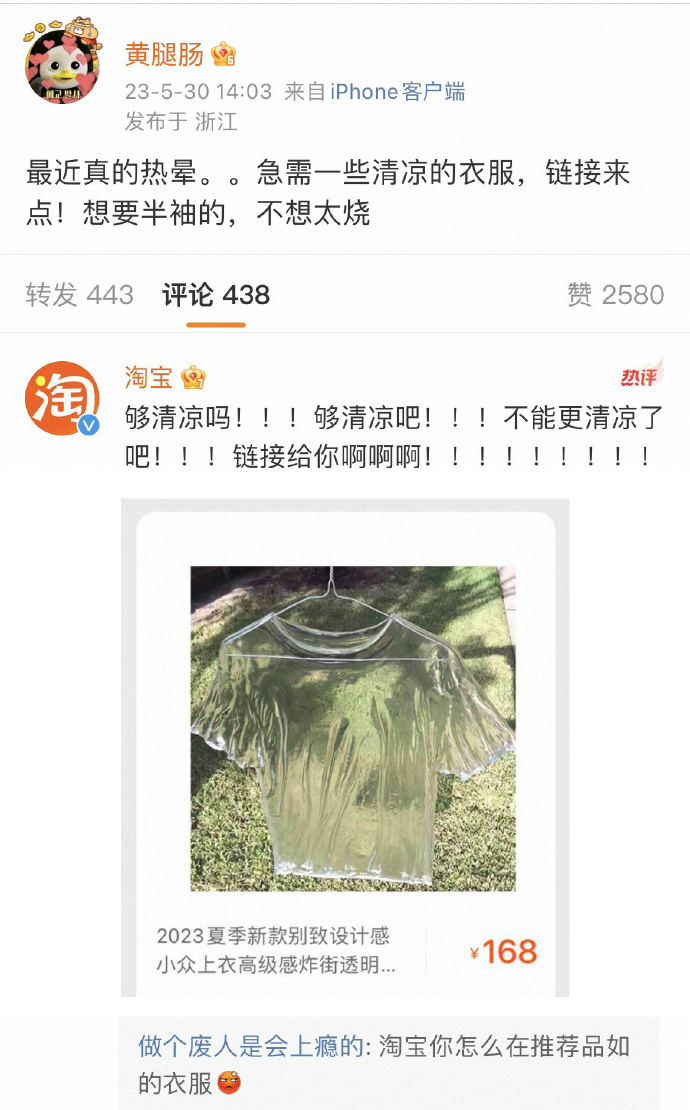Open the 黄腿肠 username link
The image size is (690, 1110).
coord(164,54)
